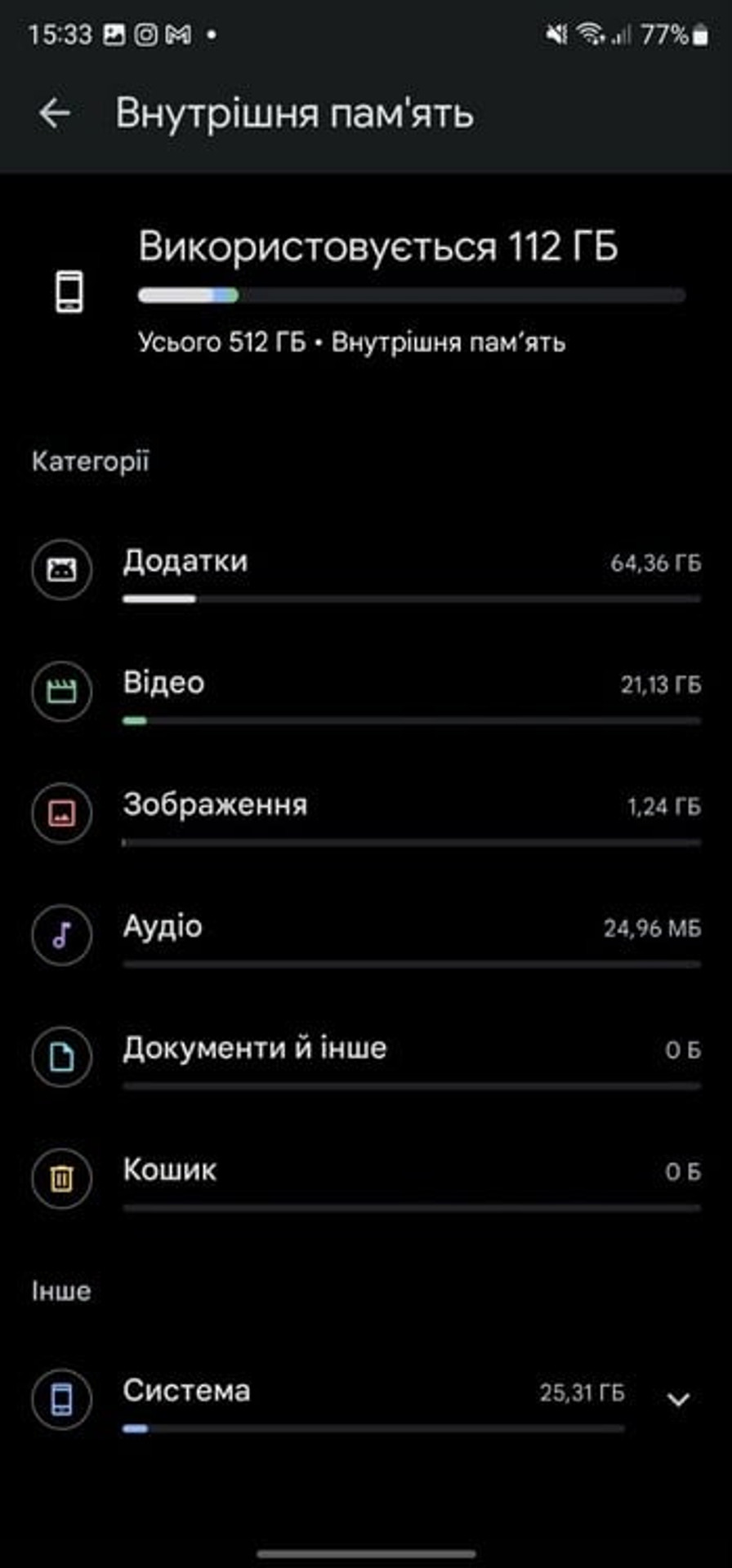Go back using the back arrow
Image resolution: width=732 pixels, height=1568 pixels.
pos(55,113)
